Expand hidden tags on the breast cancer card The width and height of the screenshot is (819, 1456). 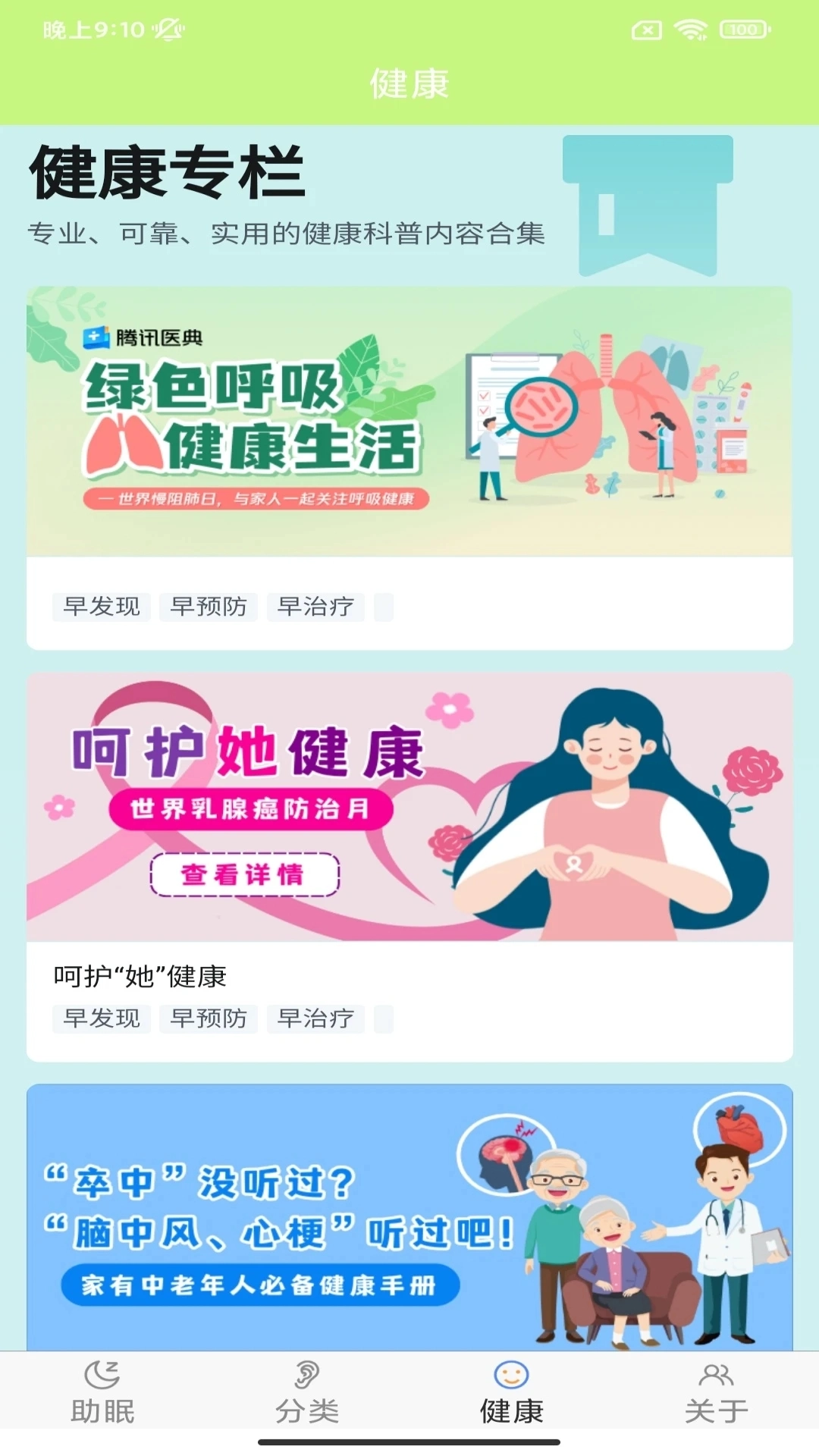[x=383, y=1018]
